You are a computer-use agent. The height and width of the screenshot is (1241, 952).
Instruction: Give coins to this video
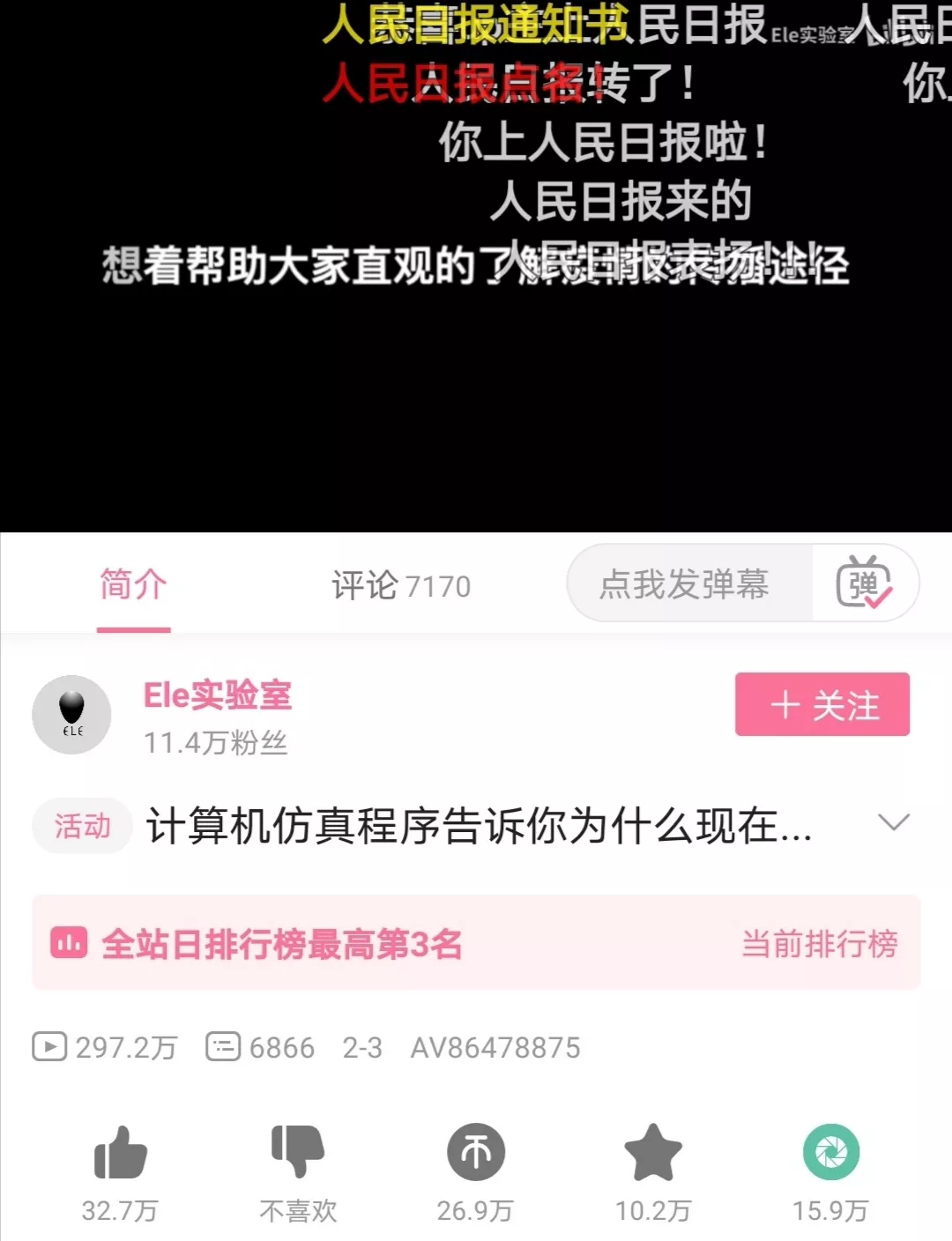475,1152
